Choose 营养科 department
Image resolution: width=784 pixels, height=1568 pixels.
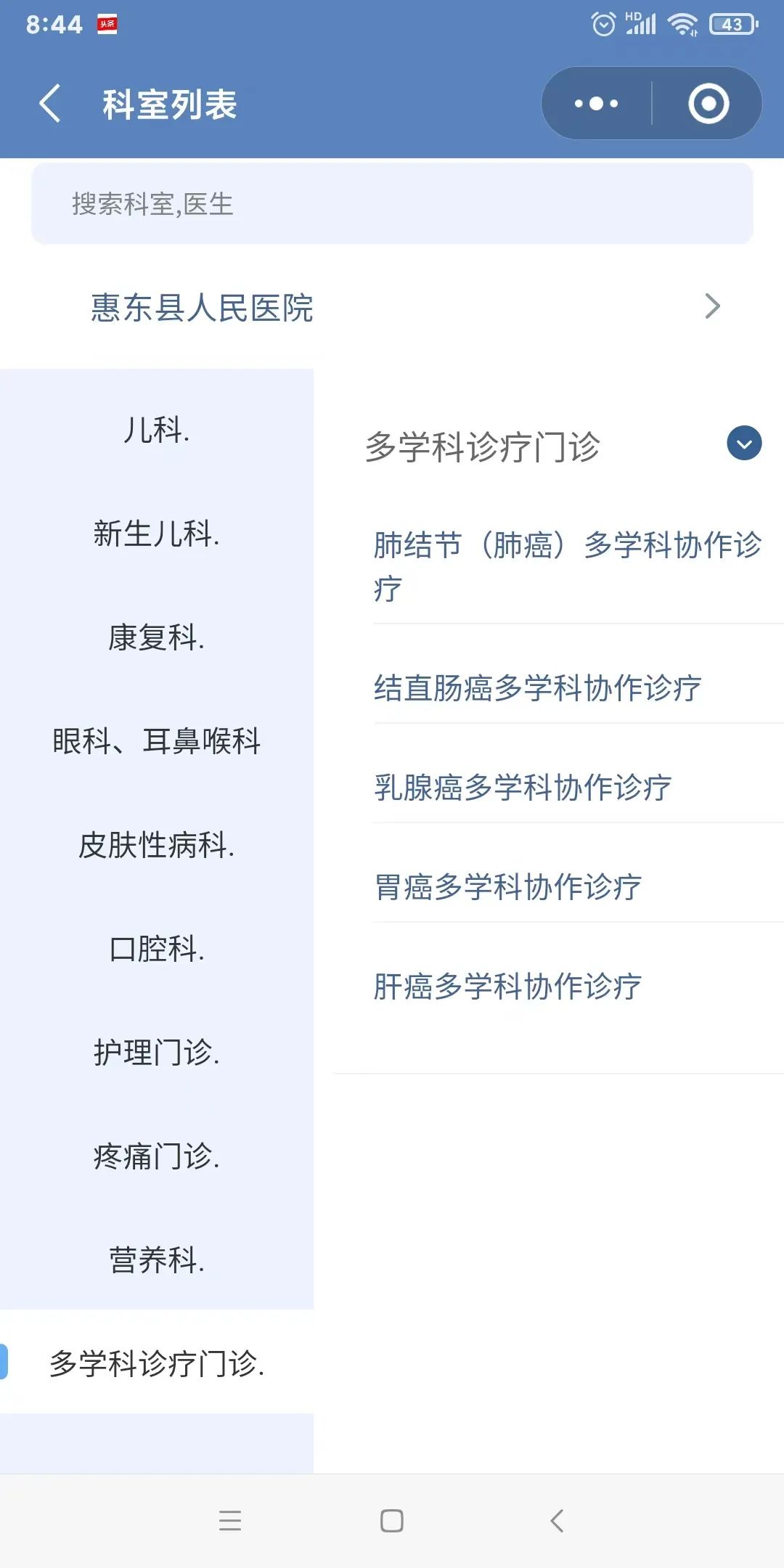tap(157, 1260)
